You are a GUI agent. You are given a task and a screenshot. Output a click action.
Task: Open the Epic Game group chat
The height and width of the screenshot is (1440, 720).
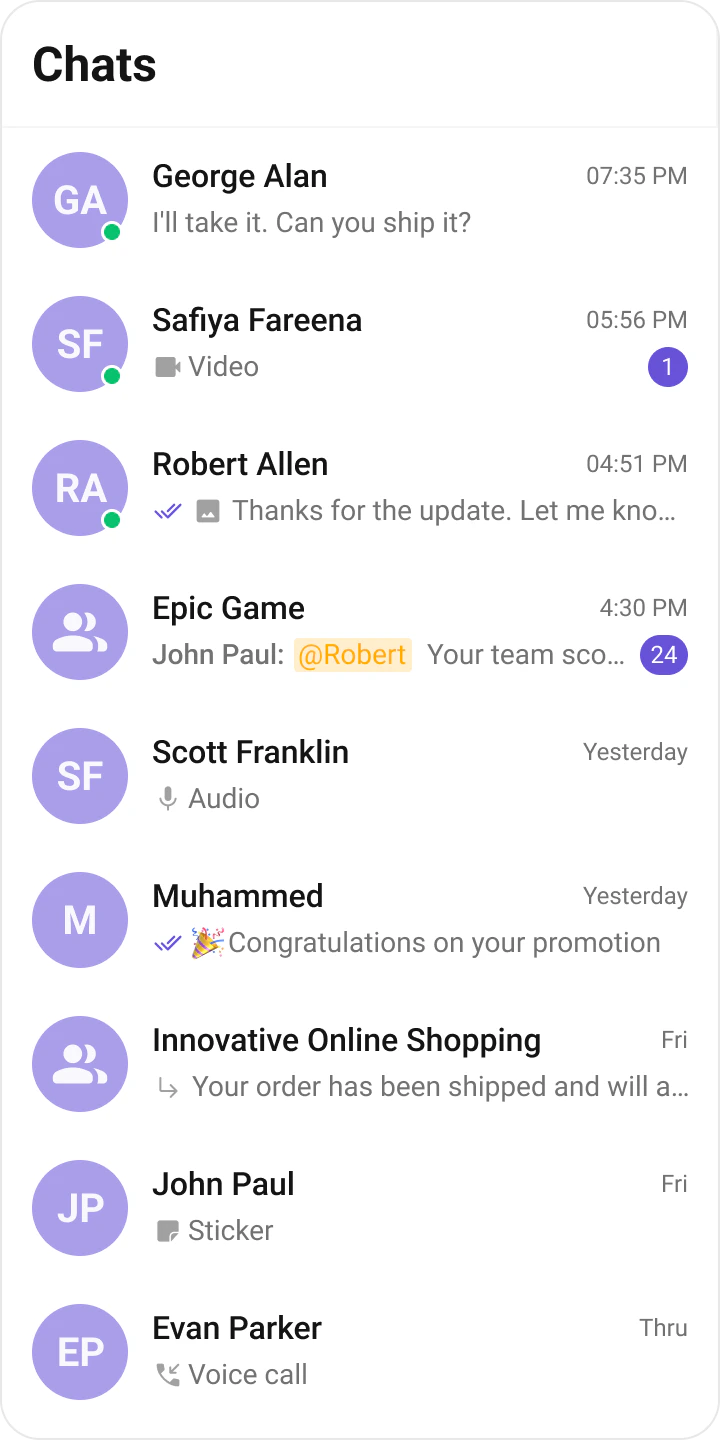tap(360, 631)
